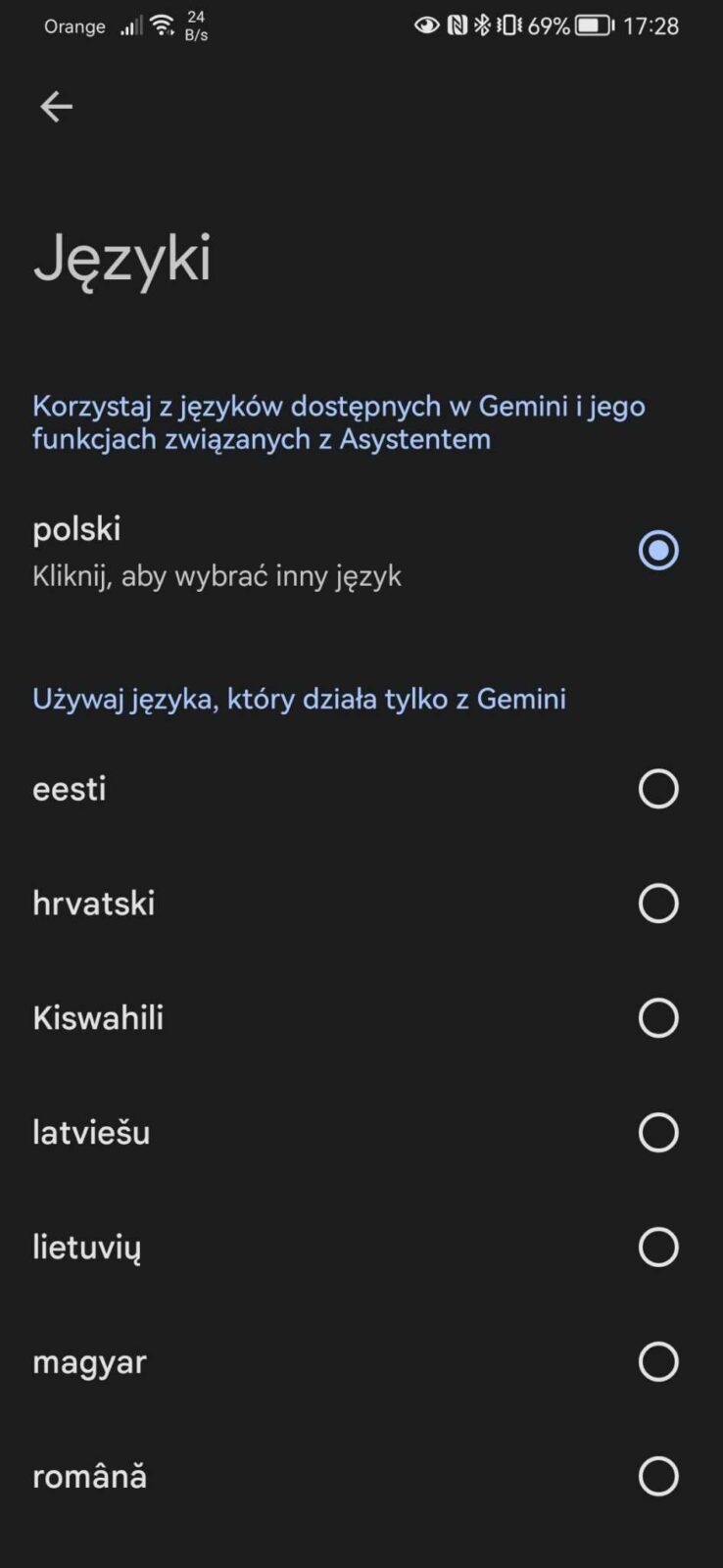The height and width of the screenshot is (1568, 723).
Task: Select eesti as the Gemini language
Action: coord(657,789)
